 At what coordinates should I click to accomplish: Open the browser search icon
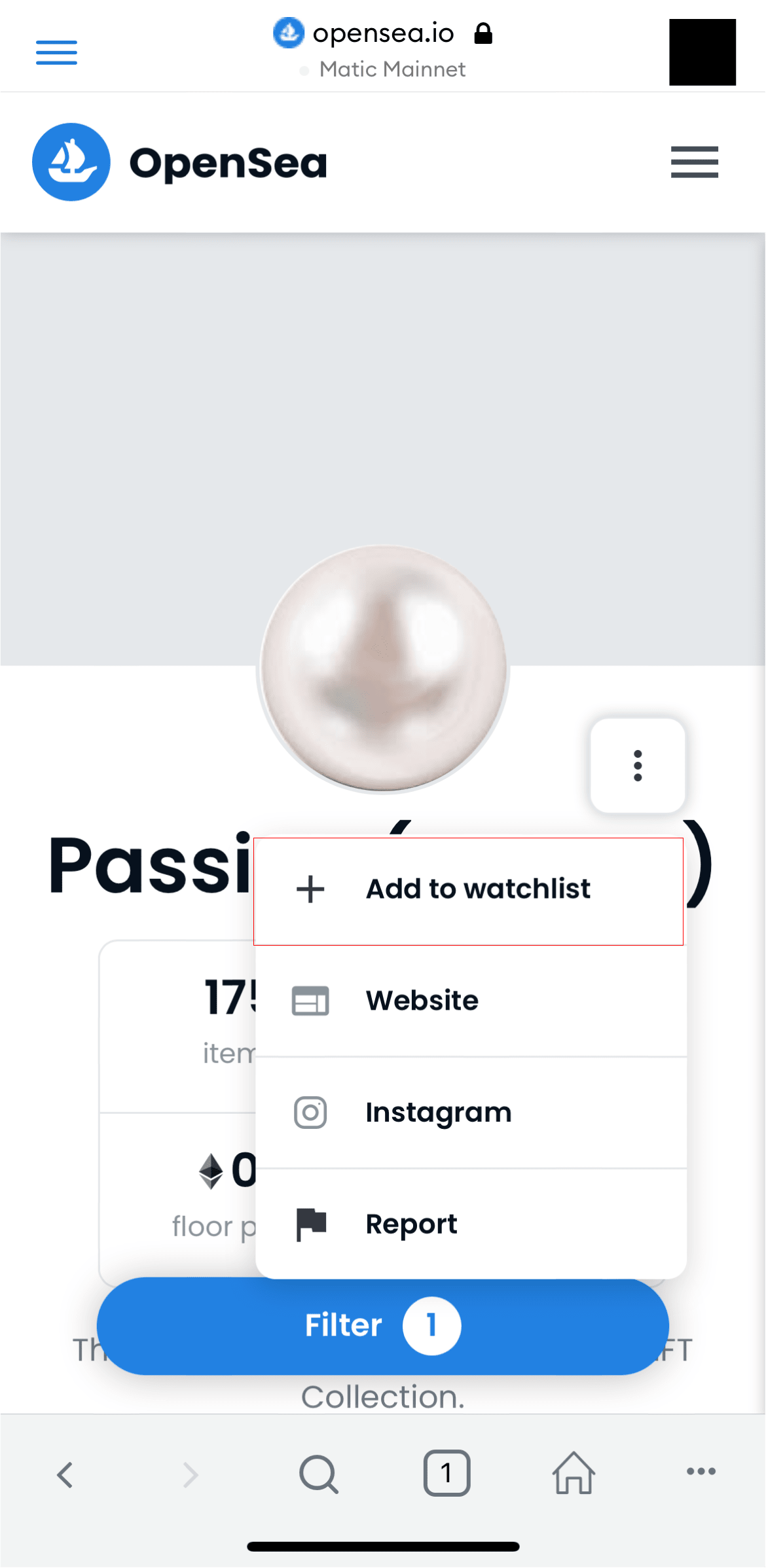[318, 1475]
